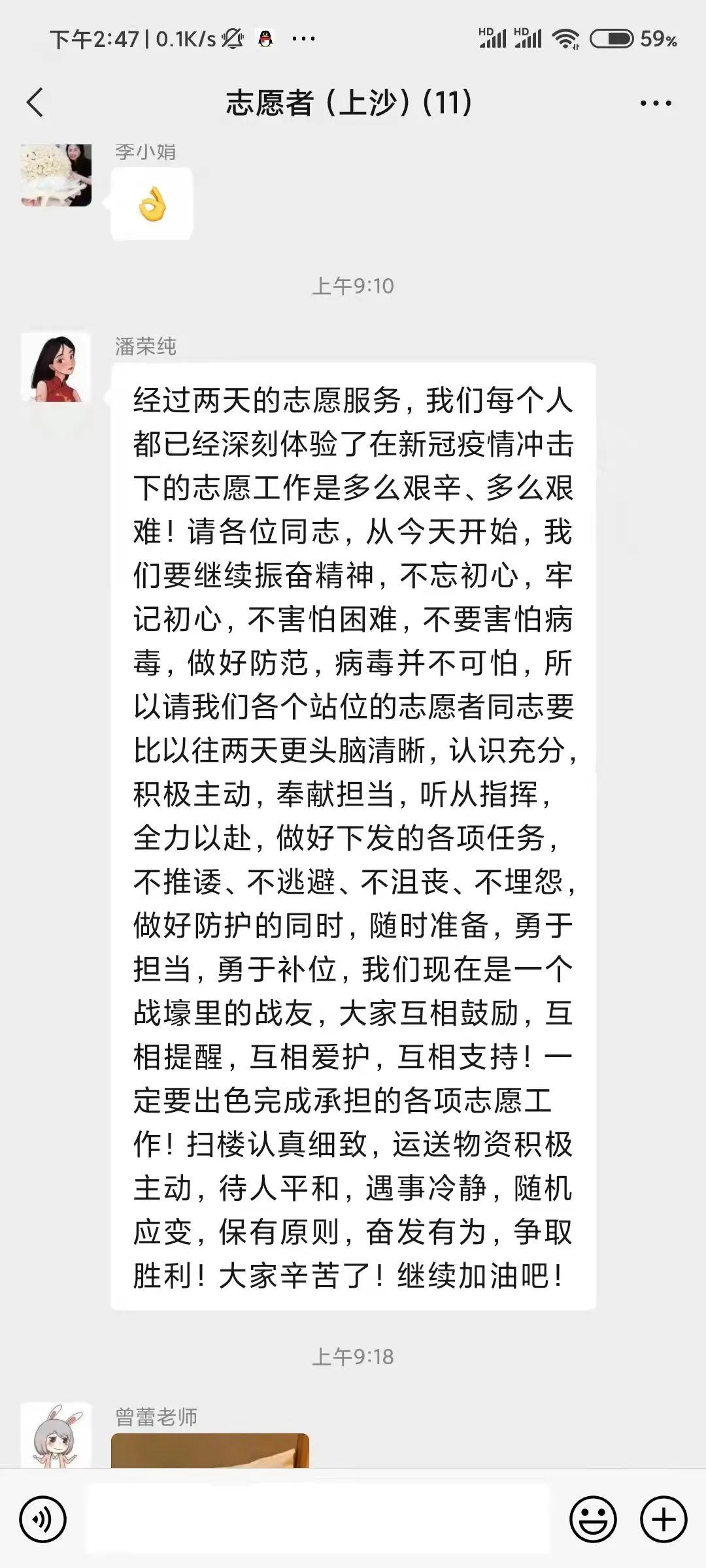Open the emoji sticker panel
The width and height of the screenshot is (706, 1568).
[x=593, y=1520]
